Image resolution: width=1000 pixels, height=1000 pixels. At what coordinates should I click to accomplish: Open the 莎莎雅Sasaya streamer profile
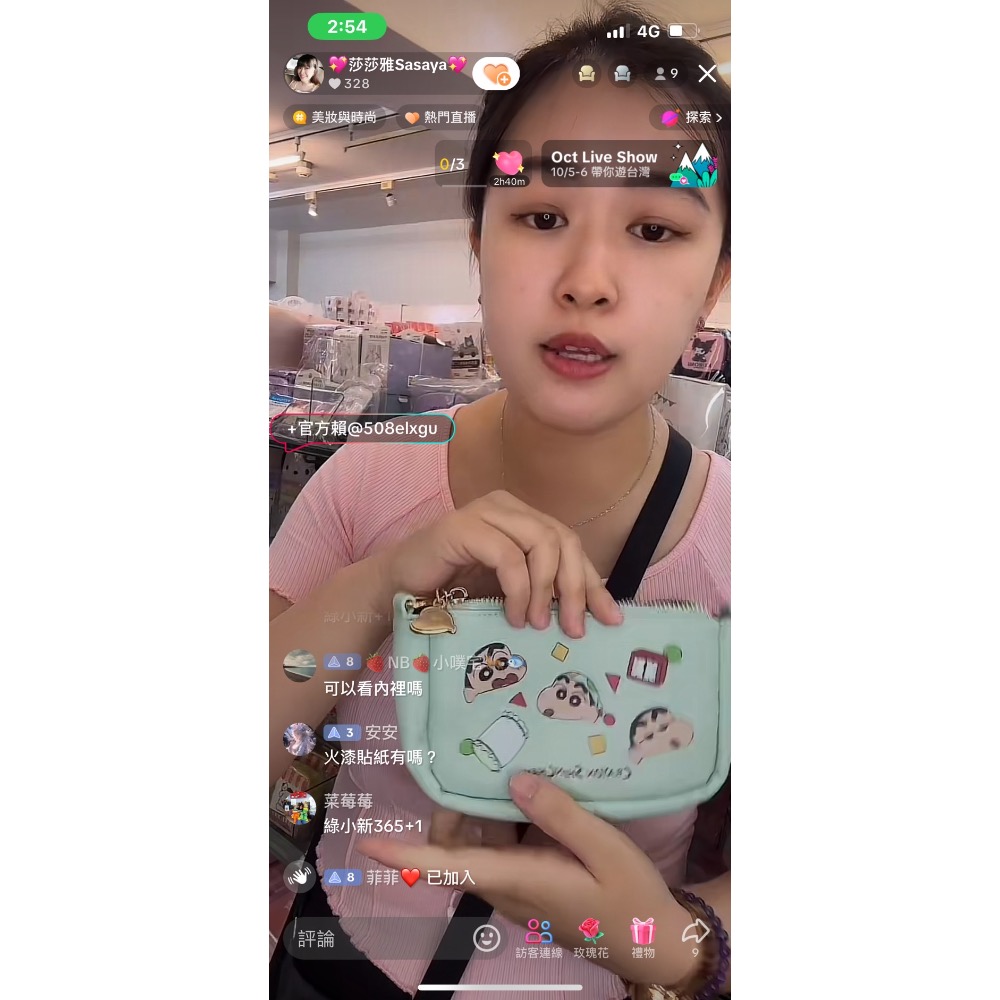pos(304,74)
